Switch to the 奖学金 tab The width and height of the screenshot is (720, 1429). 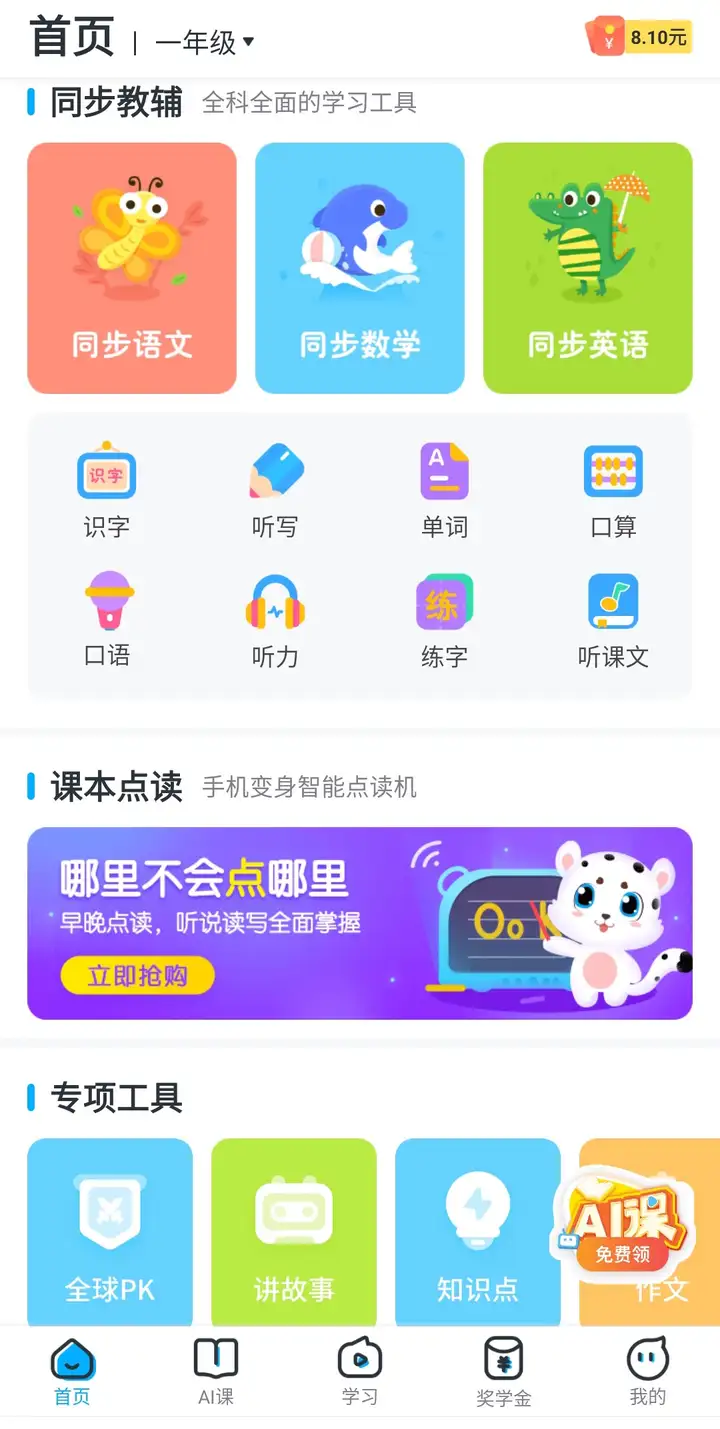click(503, 1372)
